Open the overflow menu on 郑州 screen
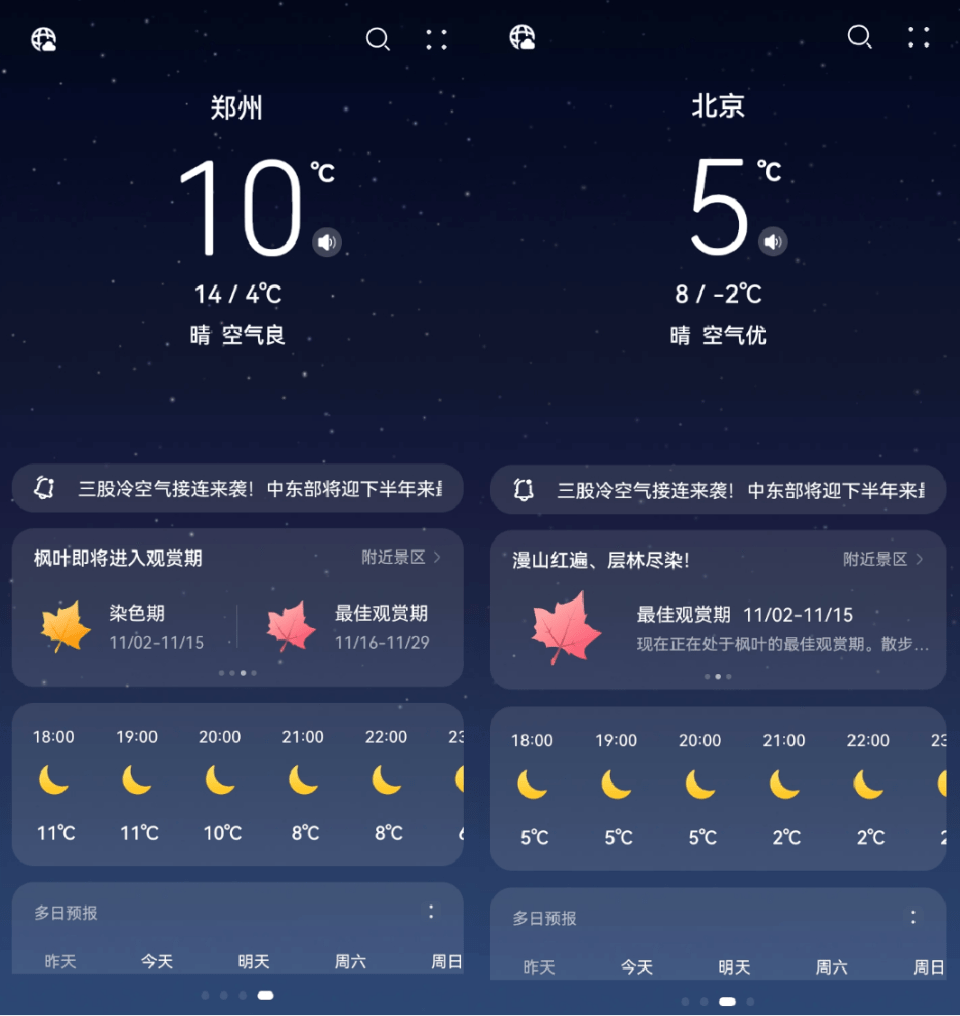 436,40
